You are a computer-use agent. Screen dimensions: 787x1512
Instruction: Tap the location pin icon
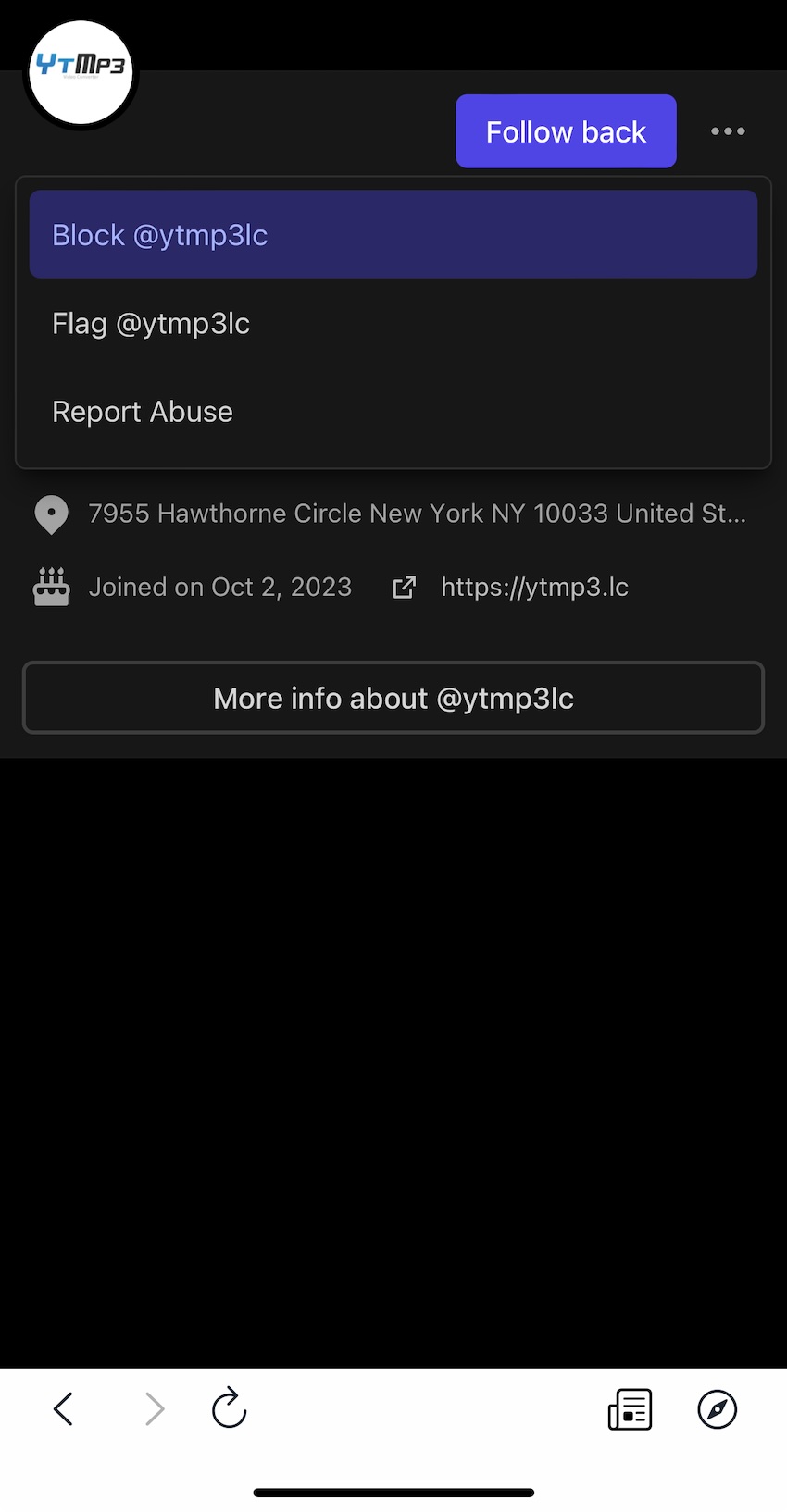coord(51,514)
